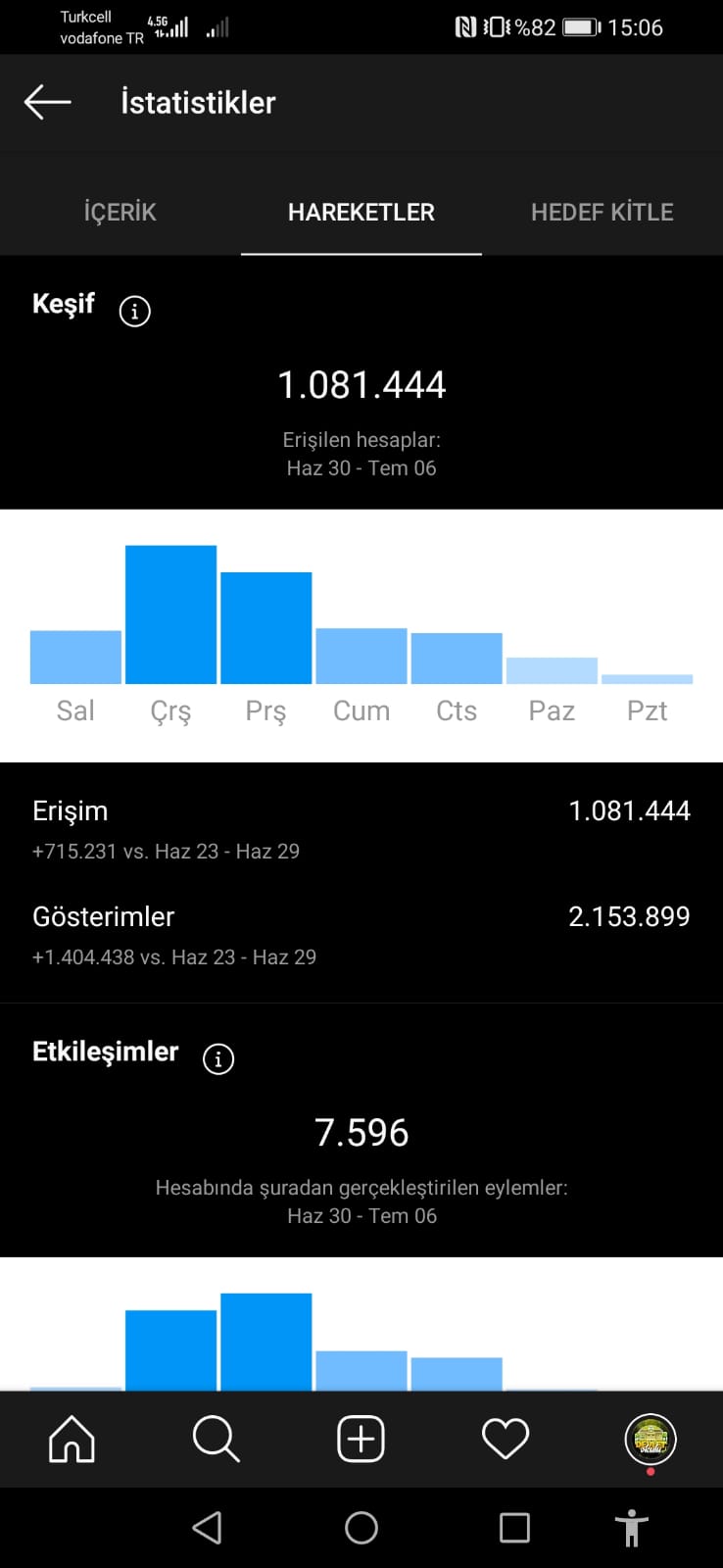Tap the system back button
This screenshot has width=723, height=1568.
click(x=207, y=1527)
